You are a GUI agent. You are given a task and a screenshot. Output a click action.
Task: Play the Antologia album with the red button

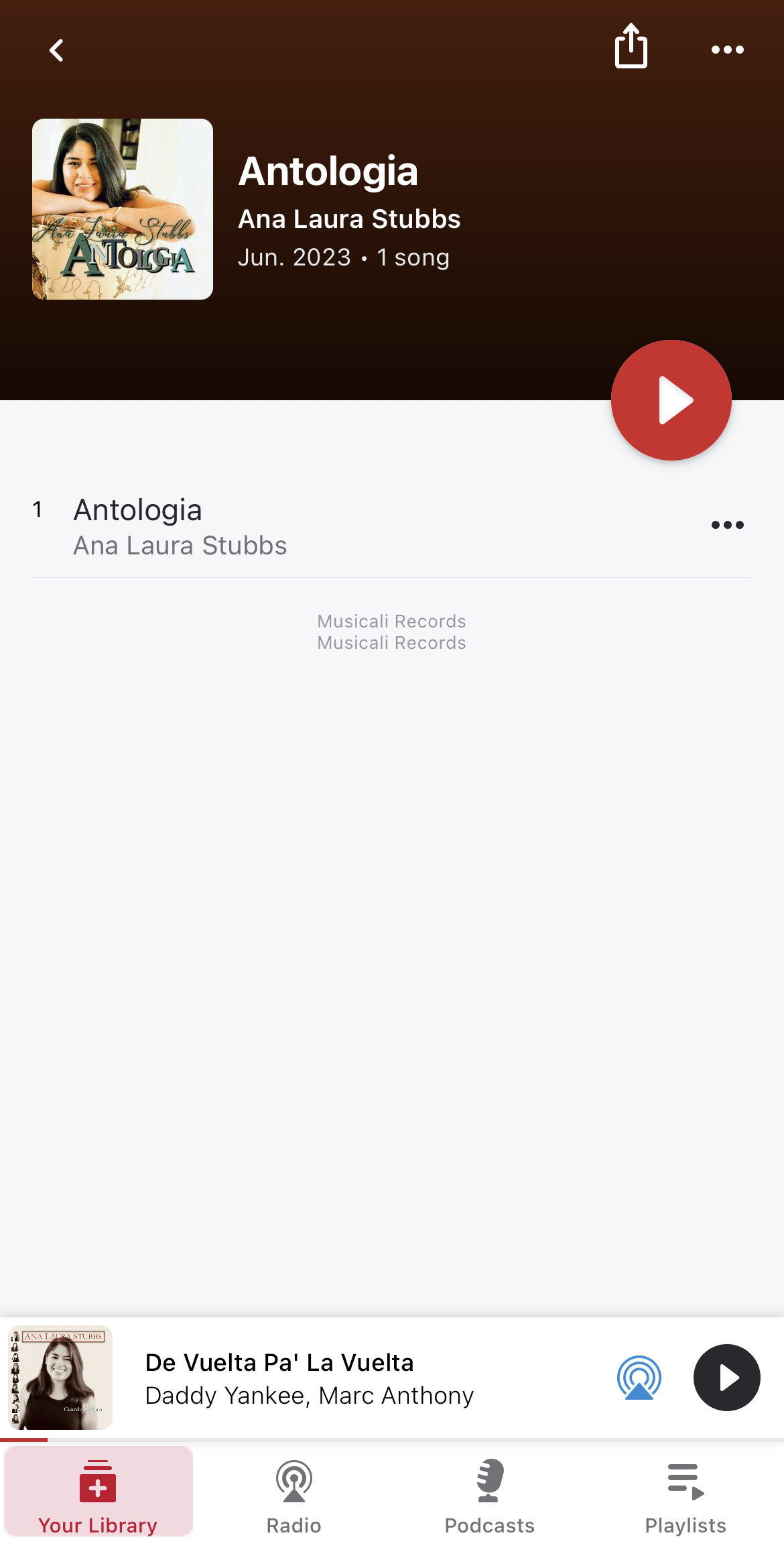(x=671, y=400)
